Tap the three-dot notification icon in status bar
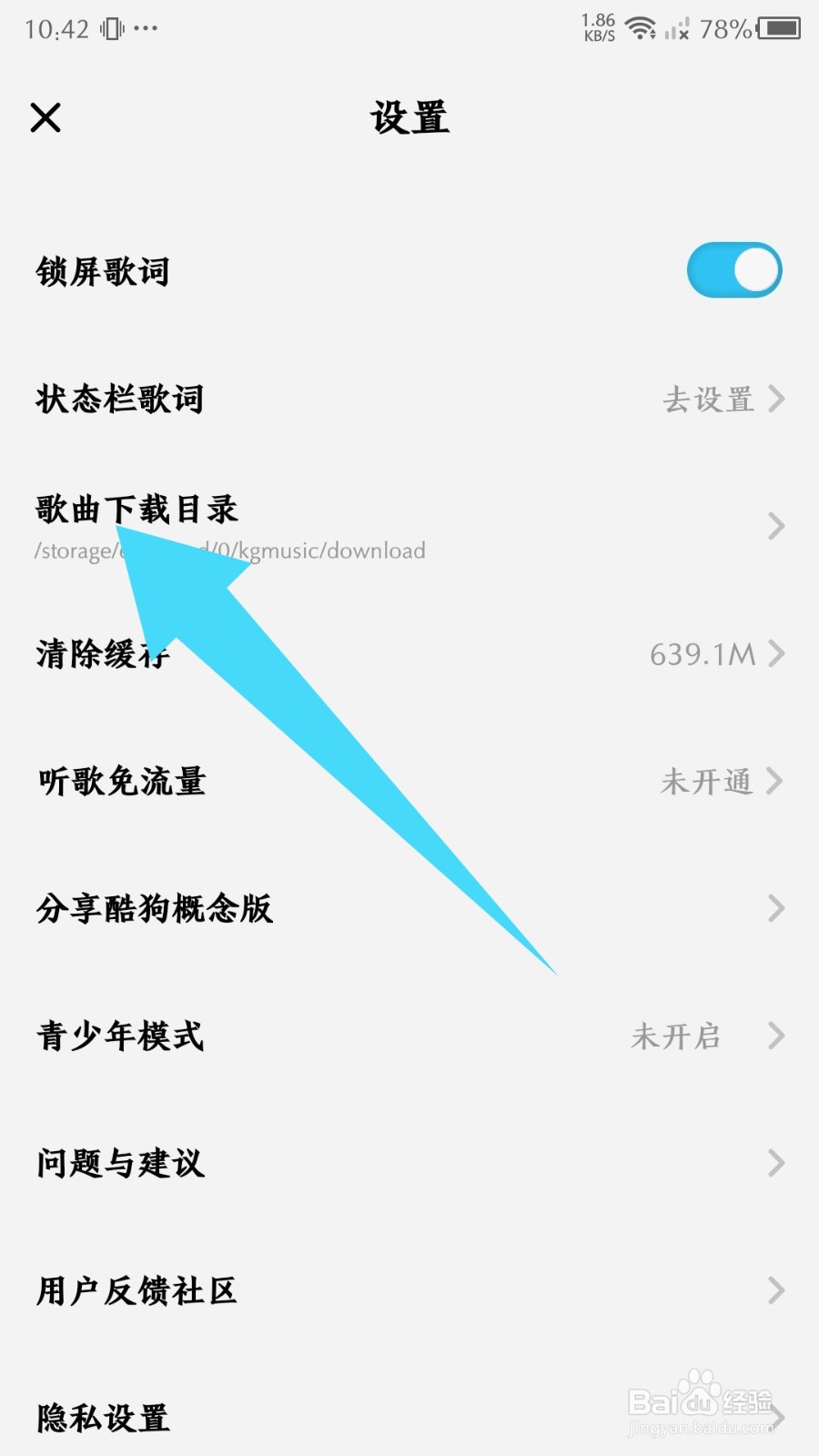The width and height of the screenshot is (819, 1456). 144,30
